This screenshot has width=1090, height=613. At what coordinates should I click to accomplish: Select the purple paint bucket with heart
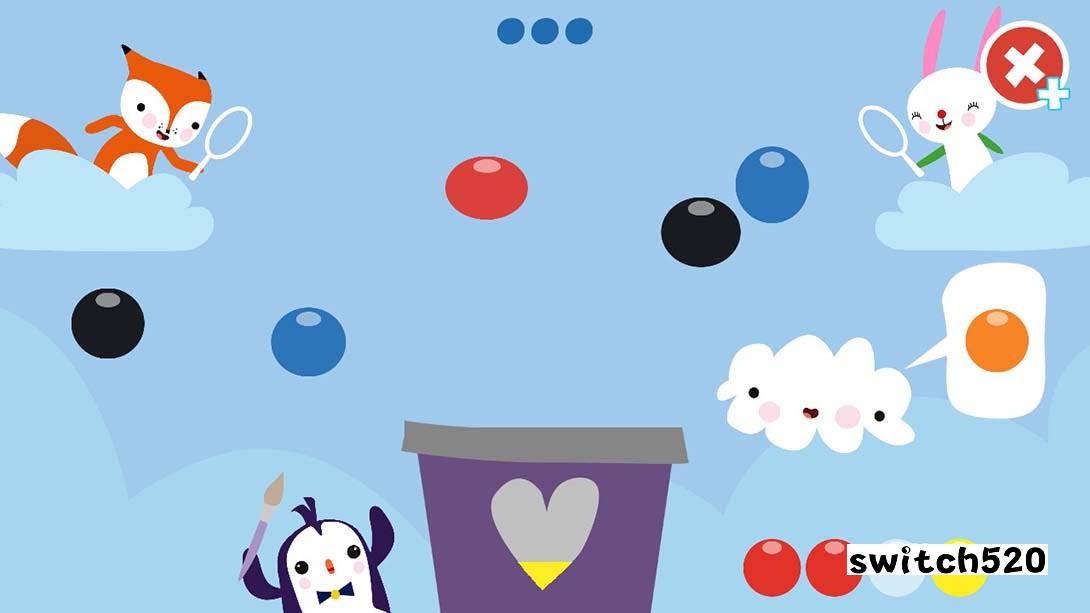pos(545,520)
